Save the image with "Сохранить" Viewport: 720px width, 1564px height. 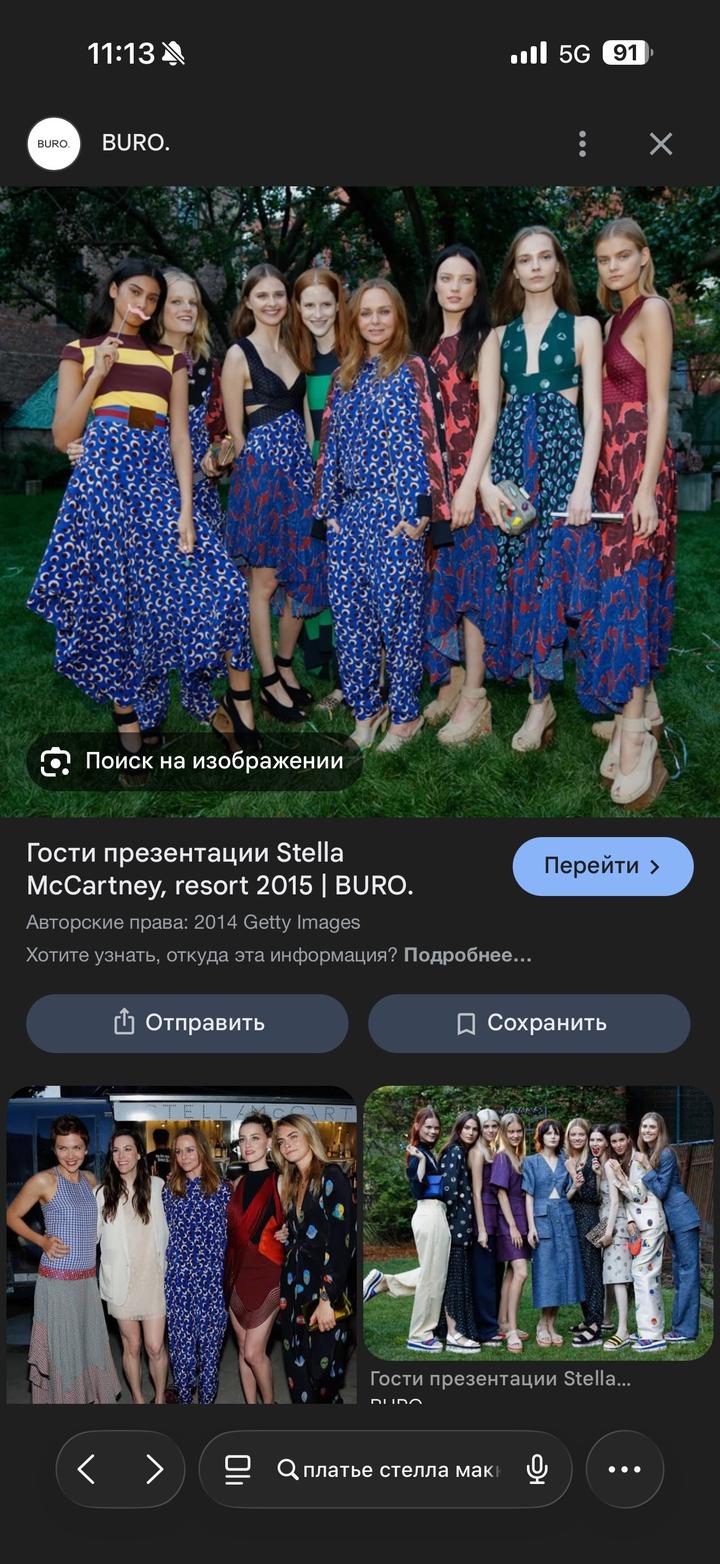tap(529, 1023)
